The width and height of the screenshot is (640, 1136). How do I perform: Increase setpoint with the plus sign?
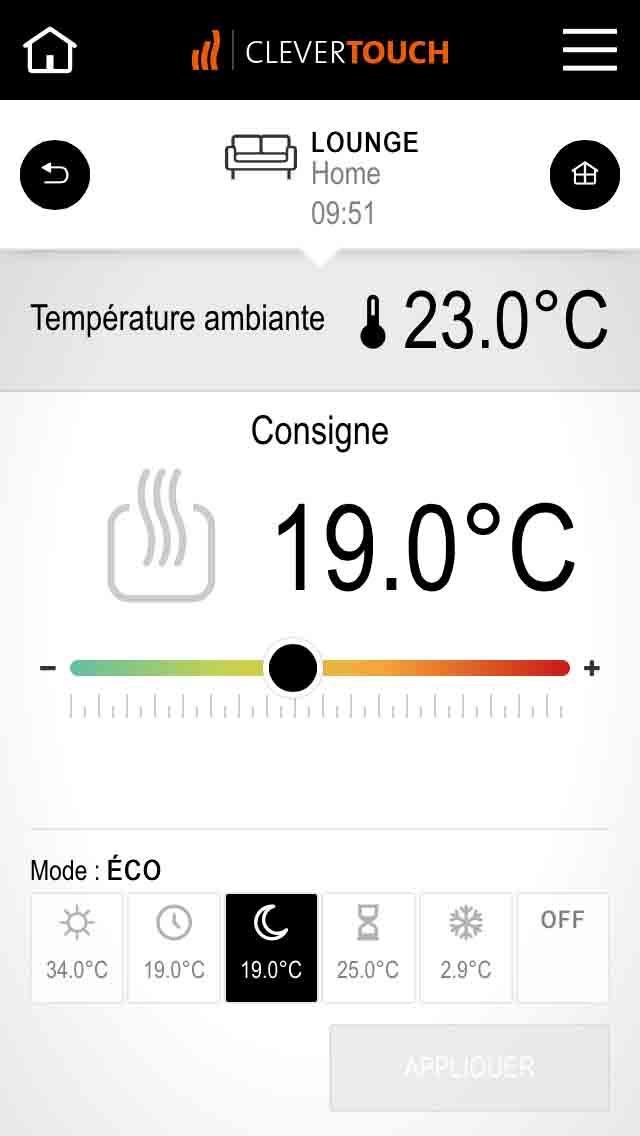(592, 667)
